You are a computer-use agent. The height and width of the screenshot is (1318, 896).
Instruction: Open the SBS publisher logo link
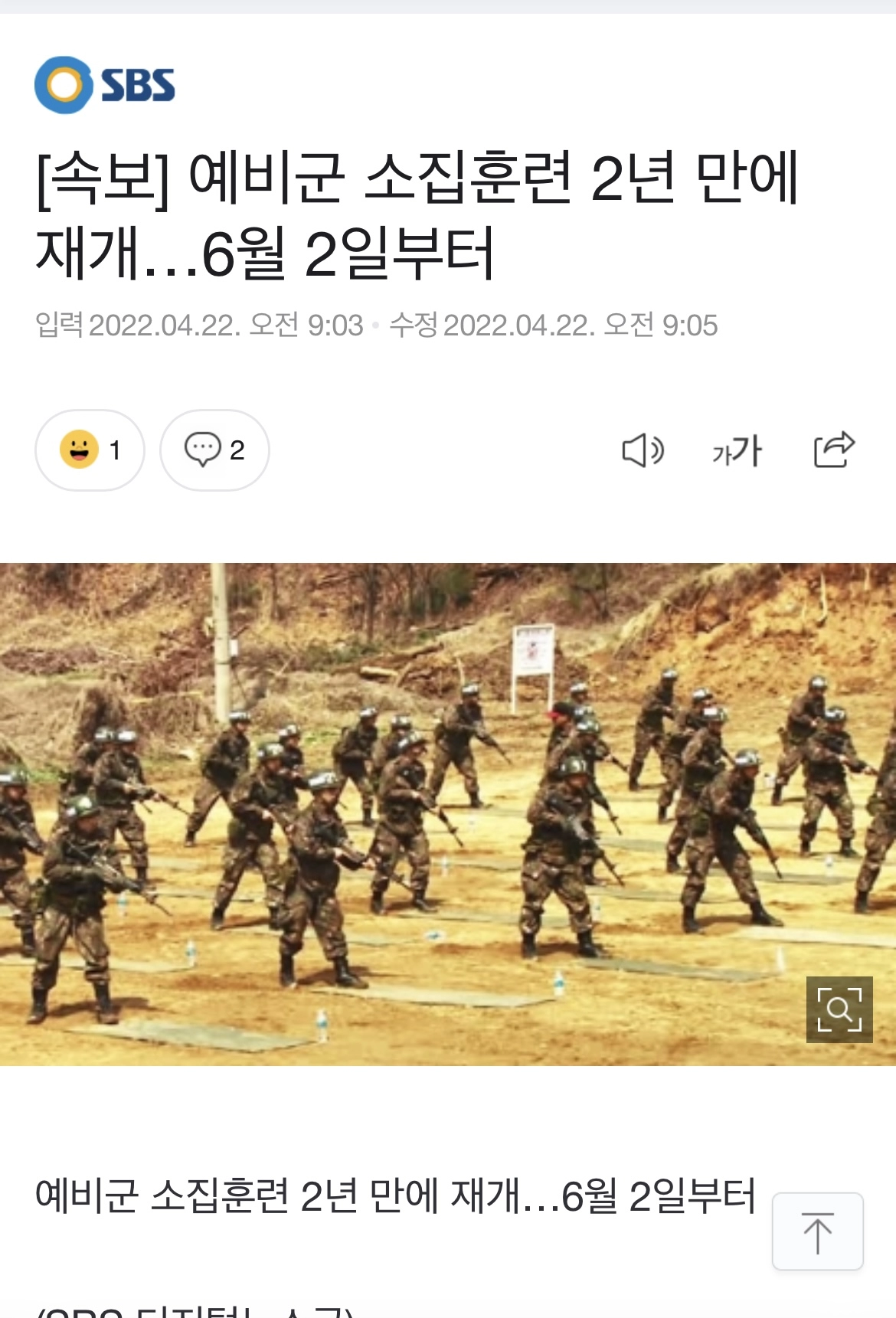click(x=105, y=85)
